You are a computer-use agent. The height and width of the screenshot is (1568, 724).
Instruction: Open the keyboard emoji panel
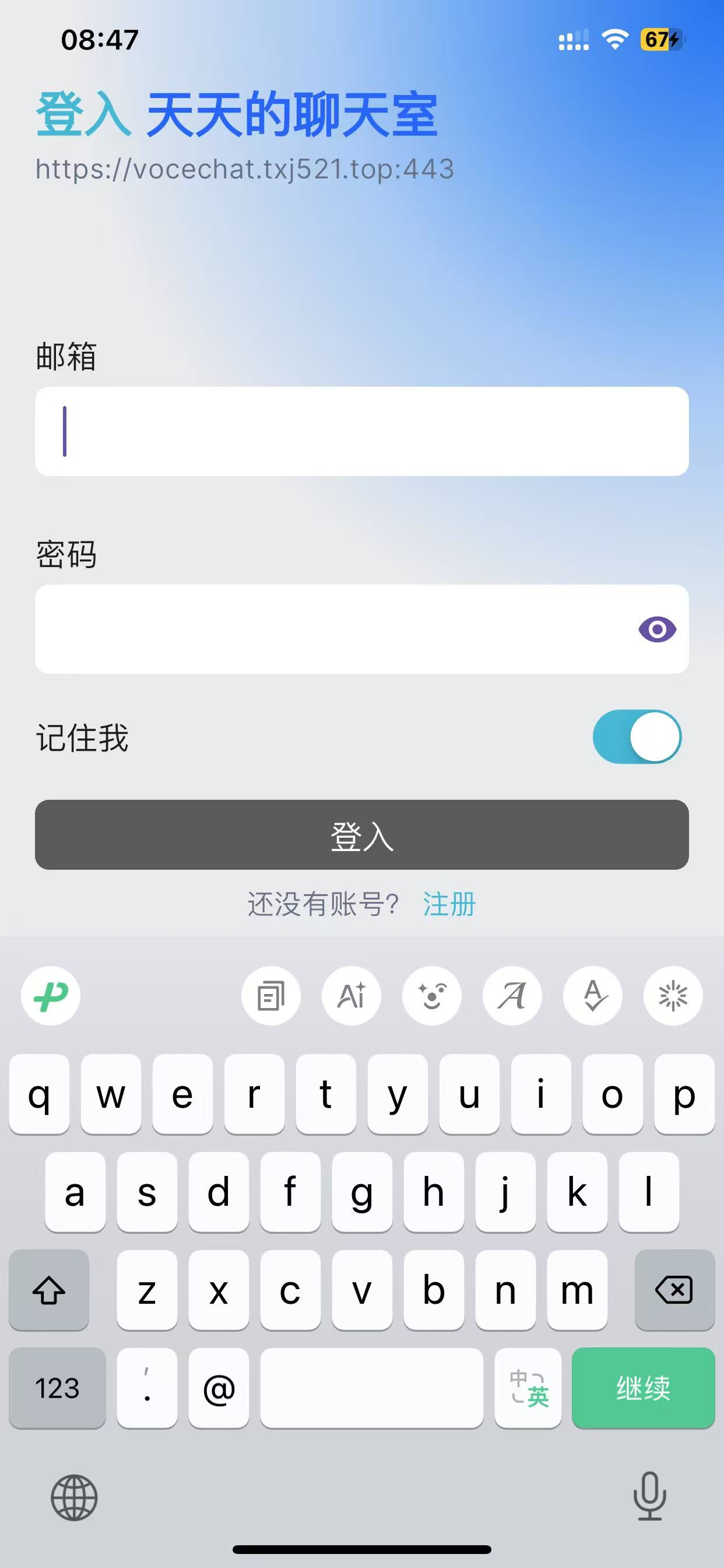point(432,996)
